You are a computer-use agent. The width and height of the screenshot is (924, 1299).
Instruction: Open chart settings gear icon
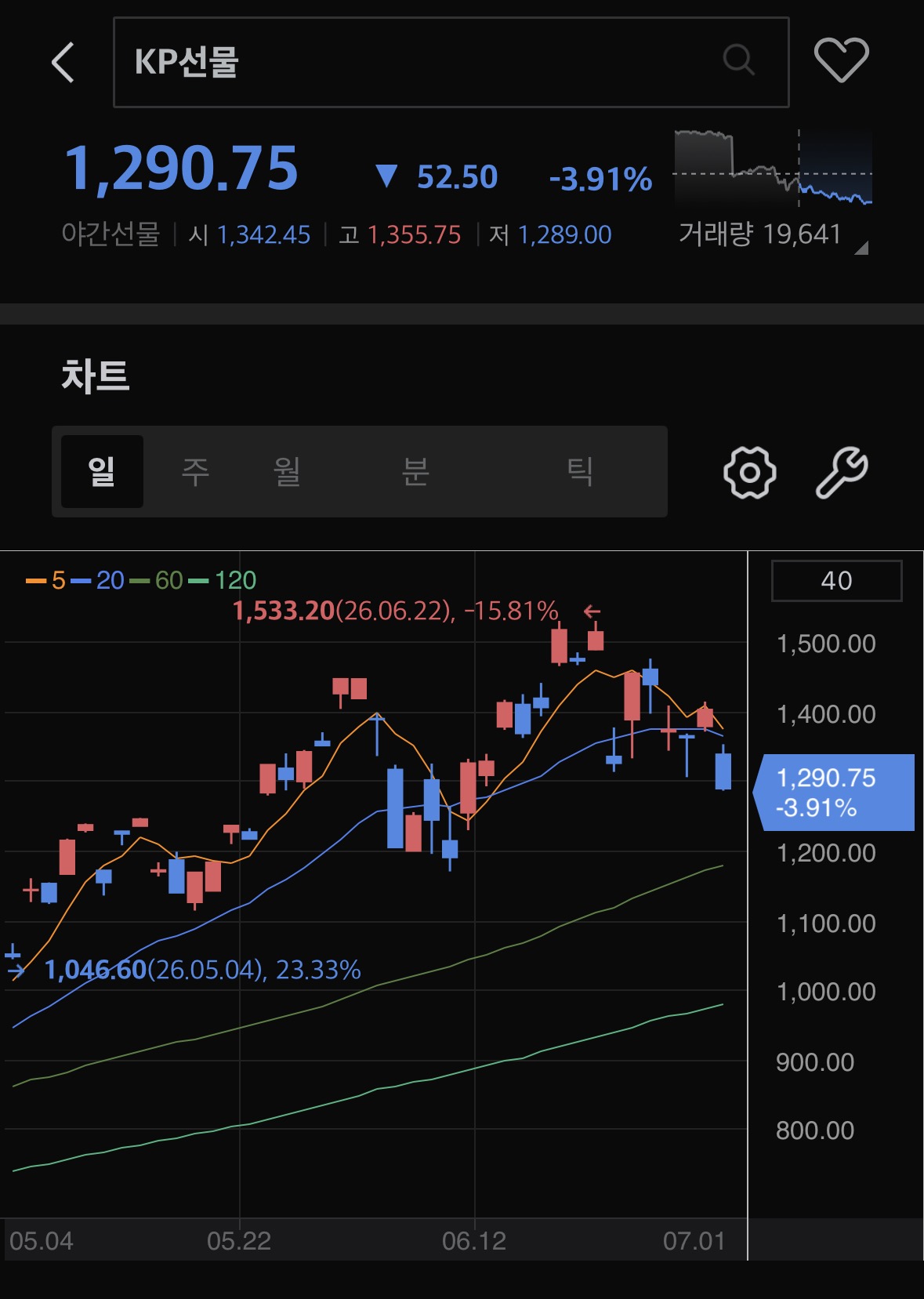(x=749, y=473)
